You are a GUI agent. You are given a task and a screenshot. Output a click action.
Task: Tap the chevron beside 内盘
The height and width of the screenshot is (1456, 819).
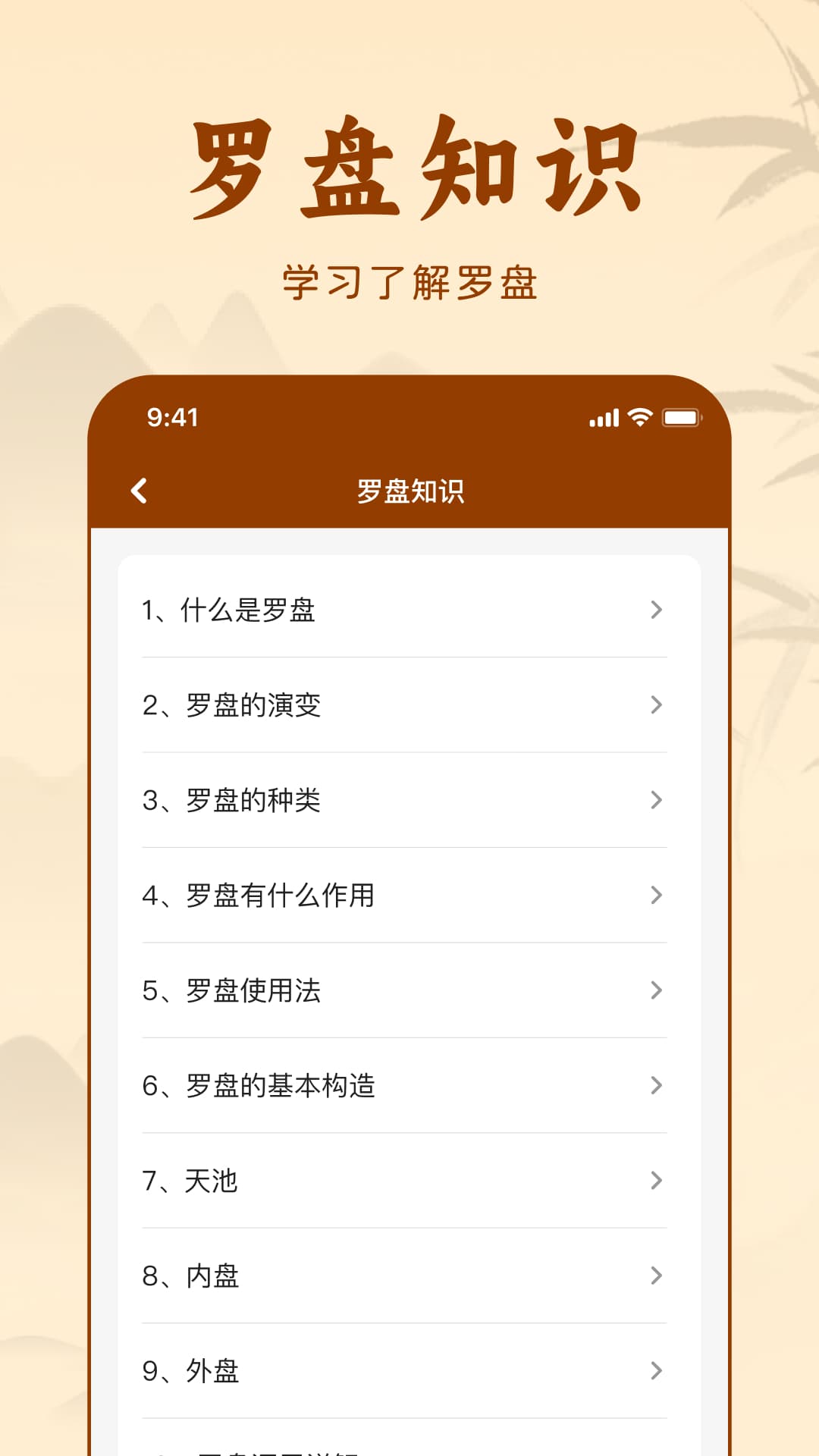(x=656, y=1276)
